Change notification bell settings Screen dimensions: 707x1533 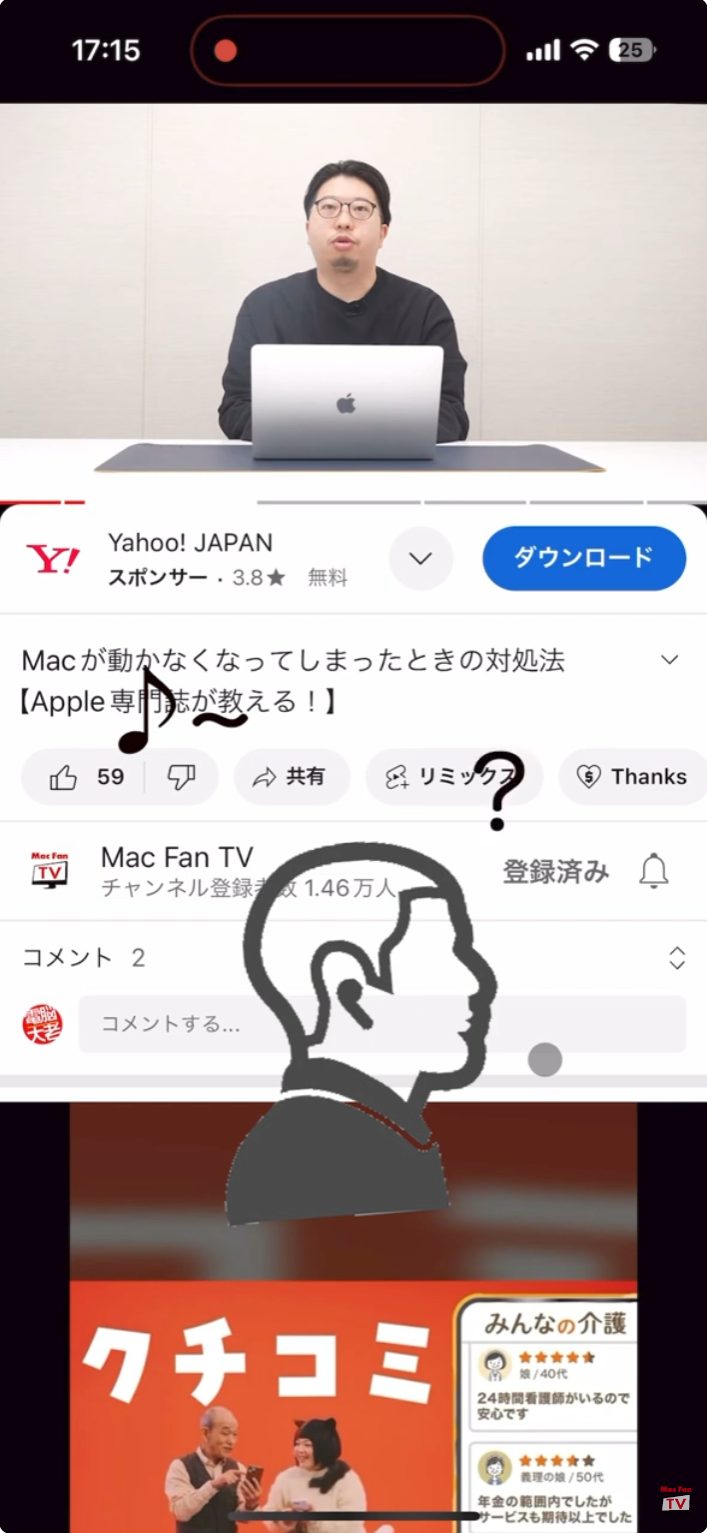pyautogui.click(x=653, y=872)
